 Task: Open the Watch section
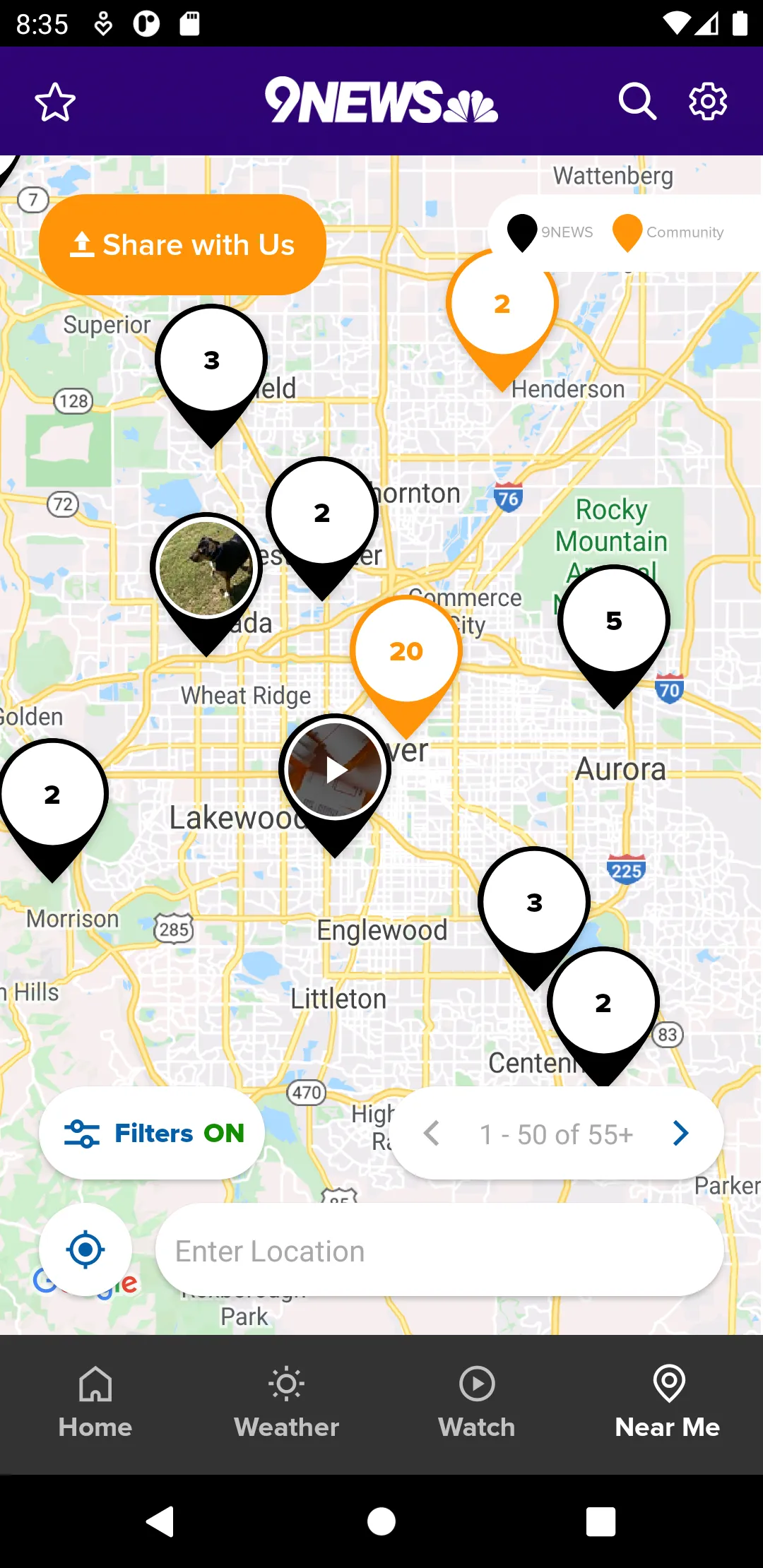point(475,1402)
